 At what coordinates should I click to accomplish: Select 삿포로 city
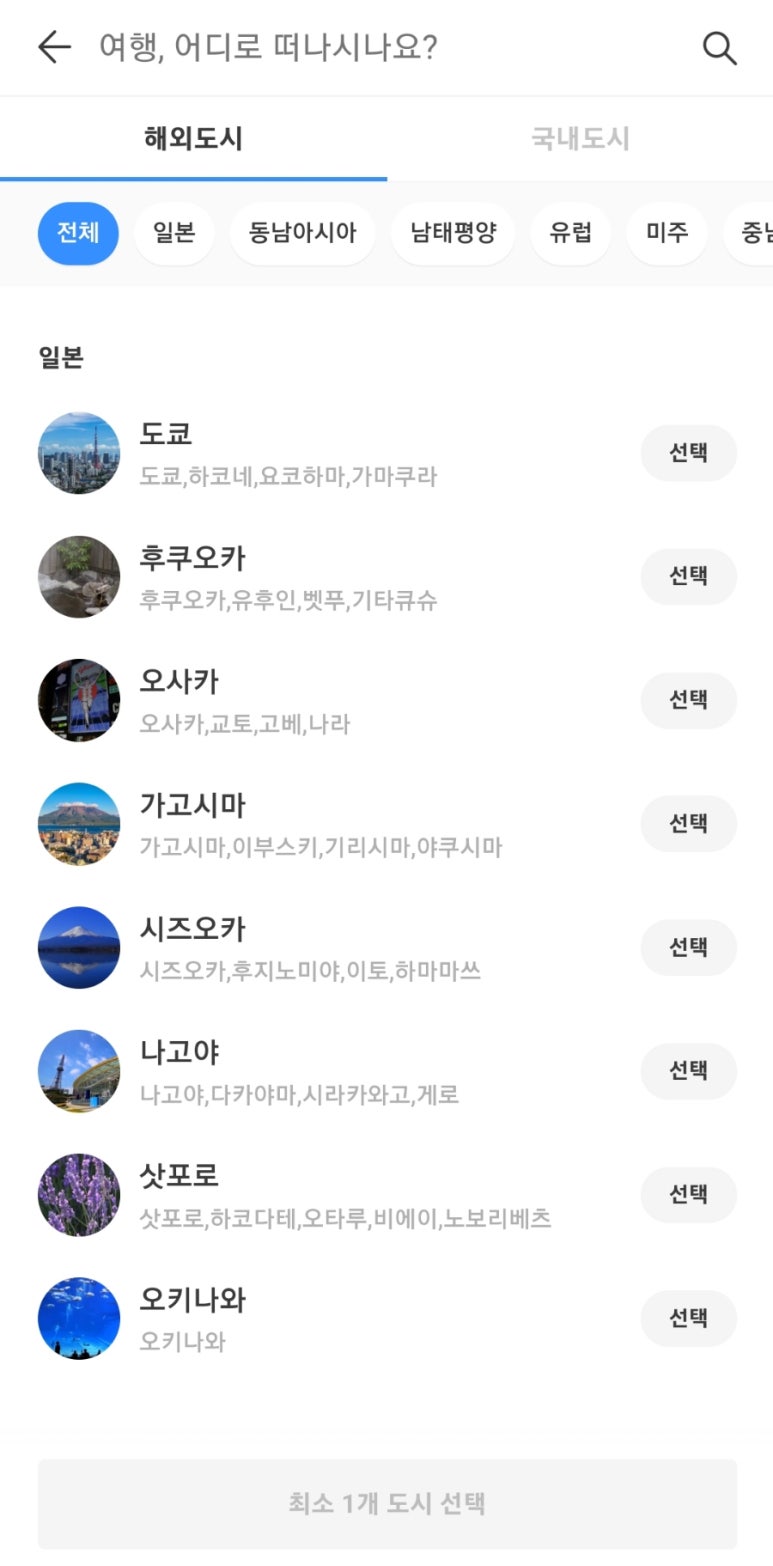click(x=688, y=1195)
